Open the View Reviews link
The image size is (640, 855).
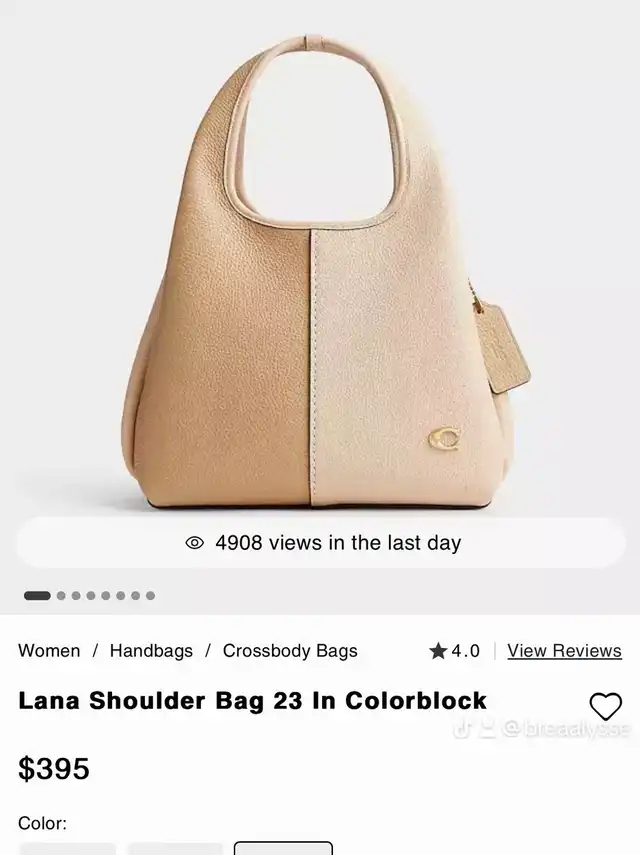(564, 651)
